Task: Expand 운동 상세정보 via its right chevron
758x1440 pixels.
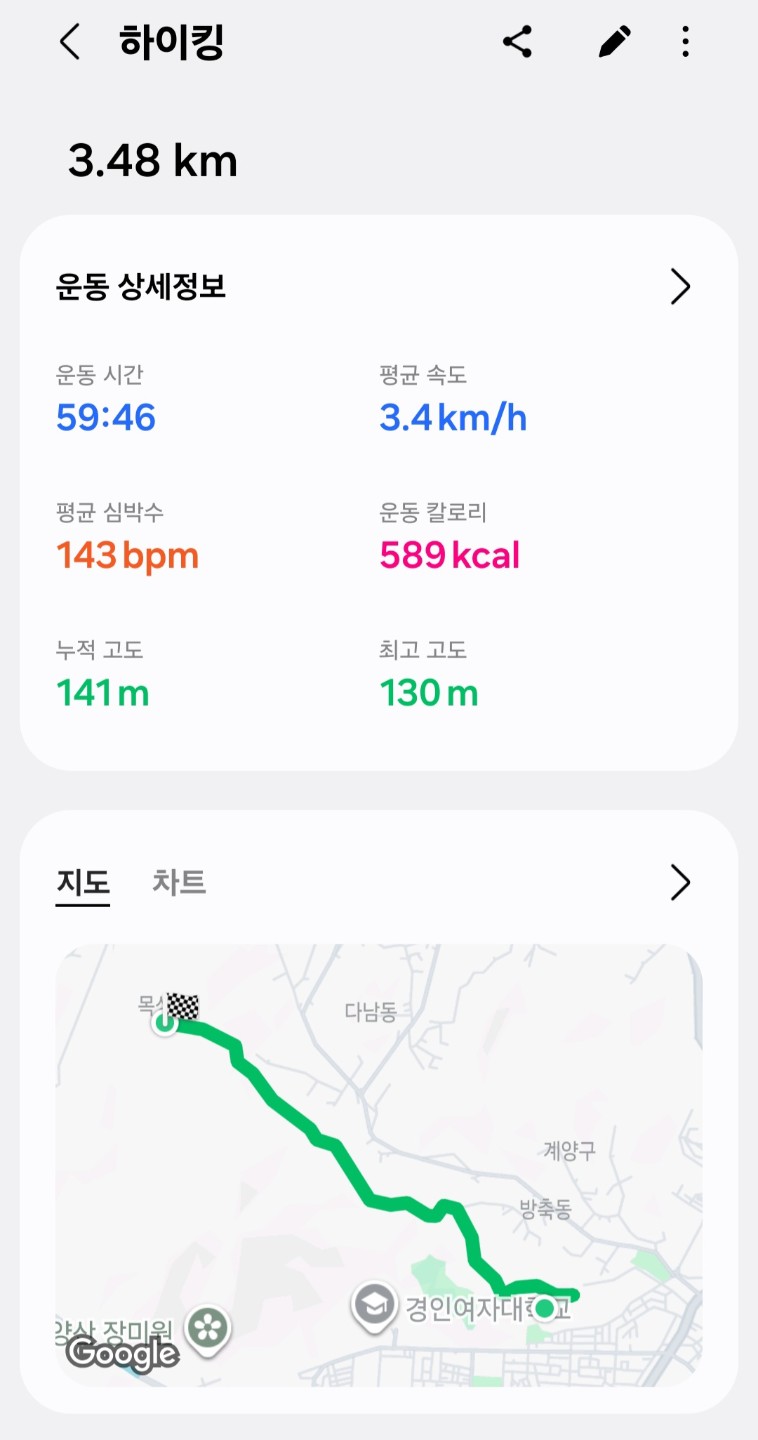Action: click(x=680, y=287)
